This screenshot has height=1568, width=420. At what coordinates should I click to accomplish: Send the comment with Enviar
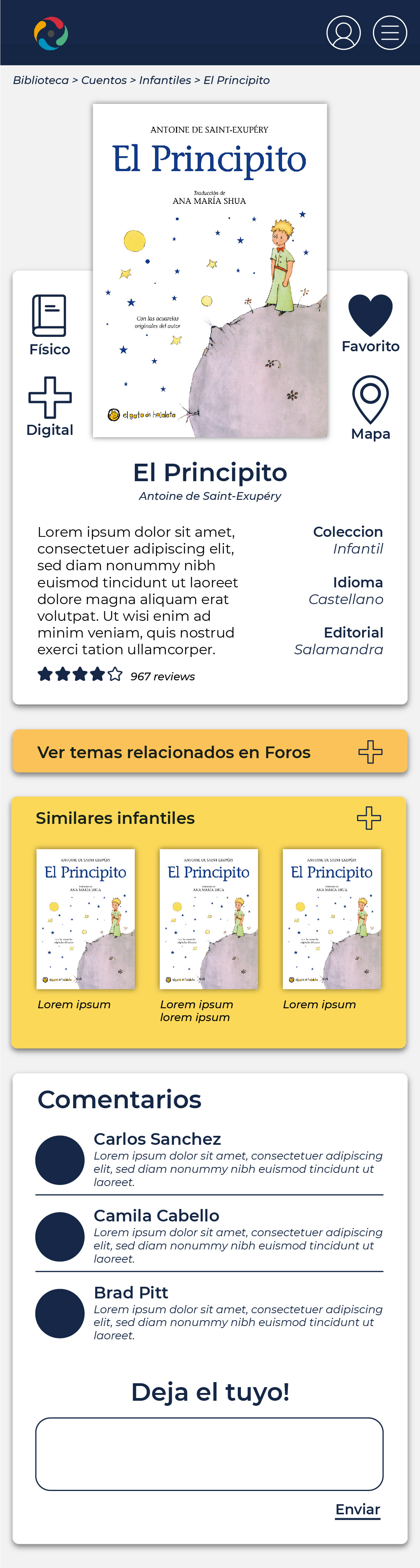357,1510
